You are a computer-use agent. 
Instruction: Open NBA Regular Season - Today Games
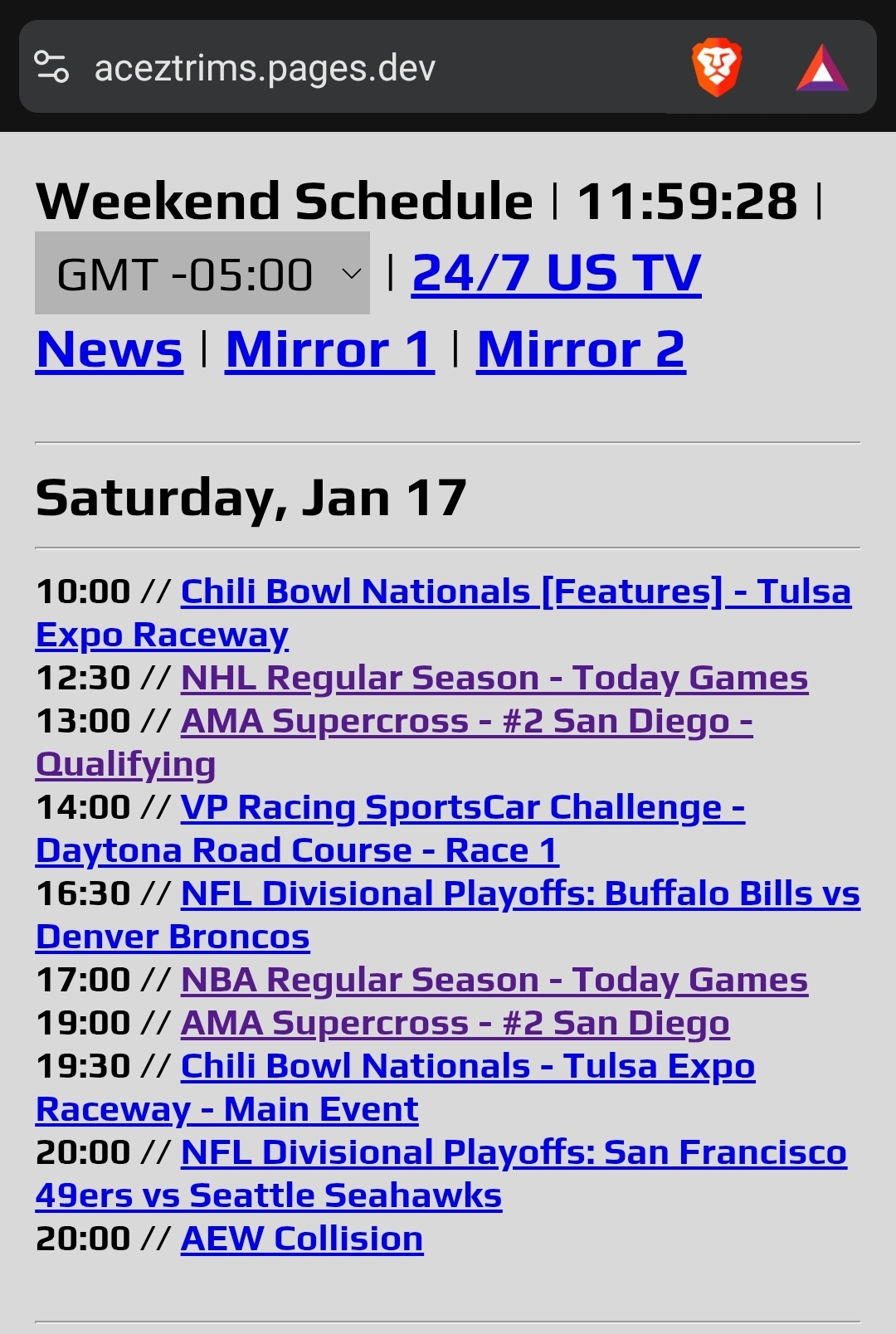pos(494,981)
